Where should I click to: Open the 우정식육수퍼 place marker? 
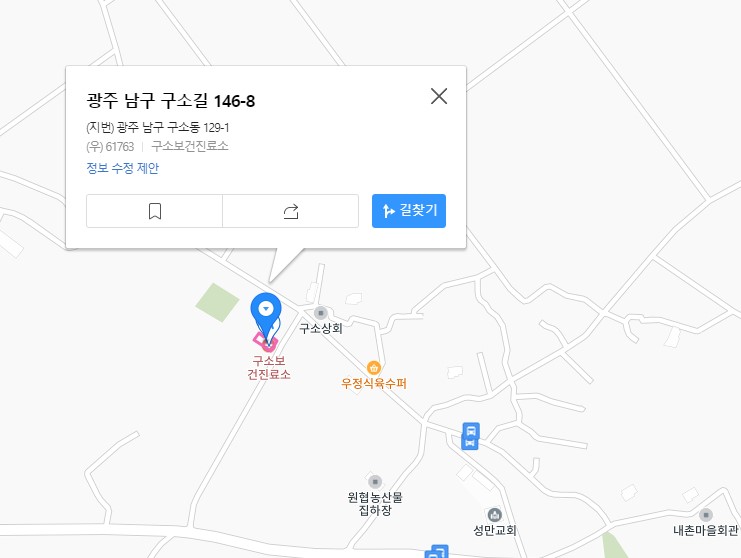tap(374, 368)
